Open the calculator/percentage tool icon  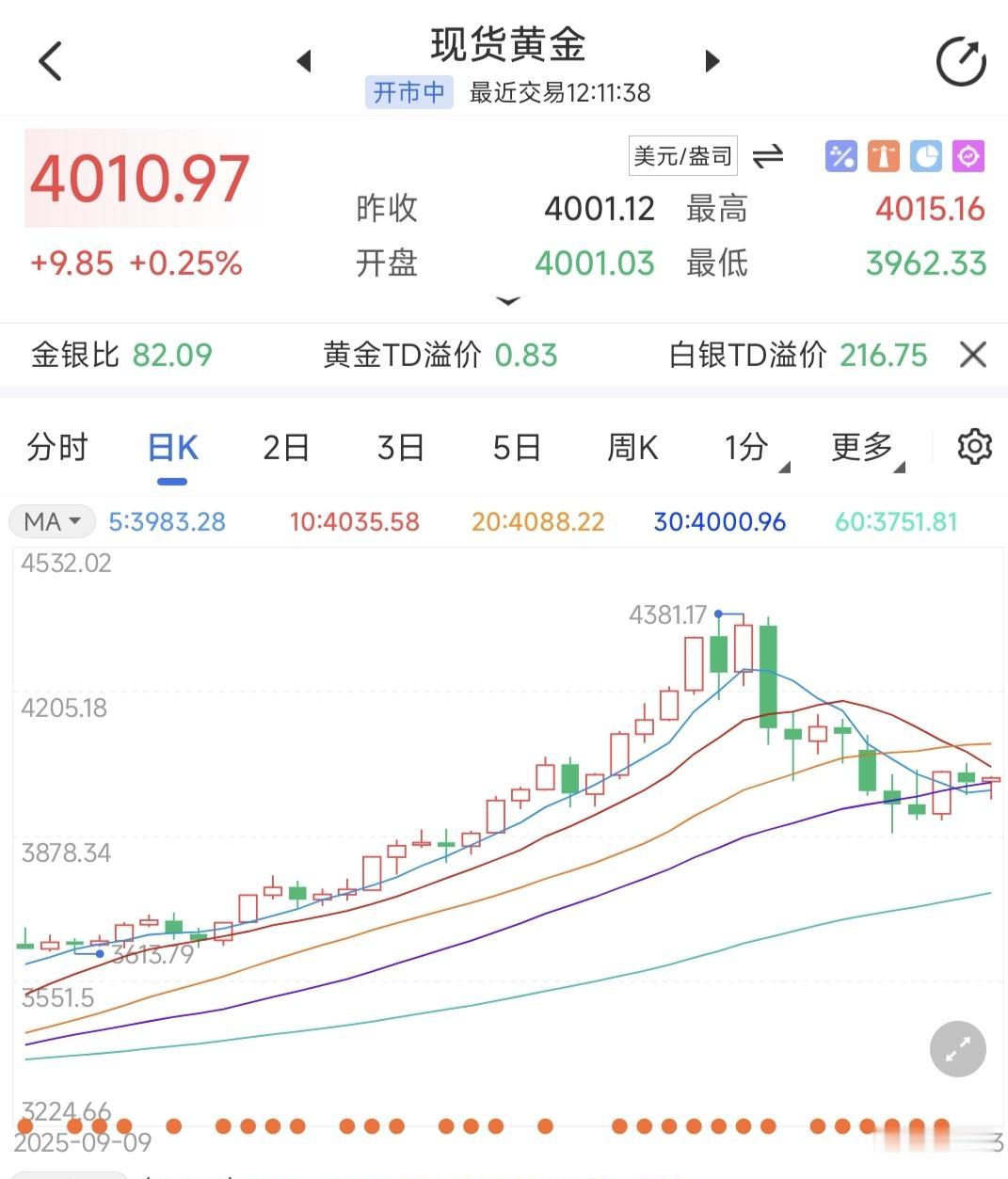[840, 156]
